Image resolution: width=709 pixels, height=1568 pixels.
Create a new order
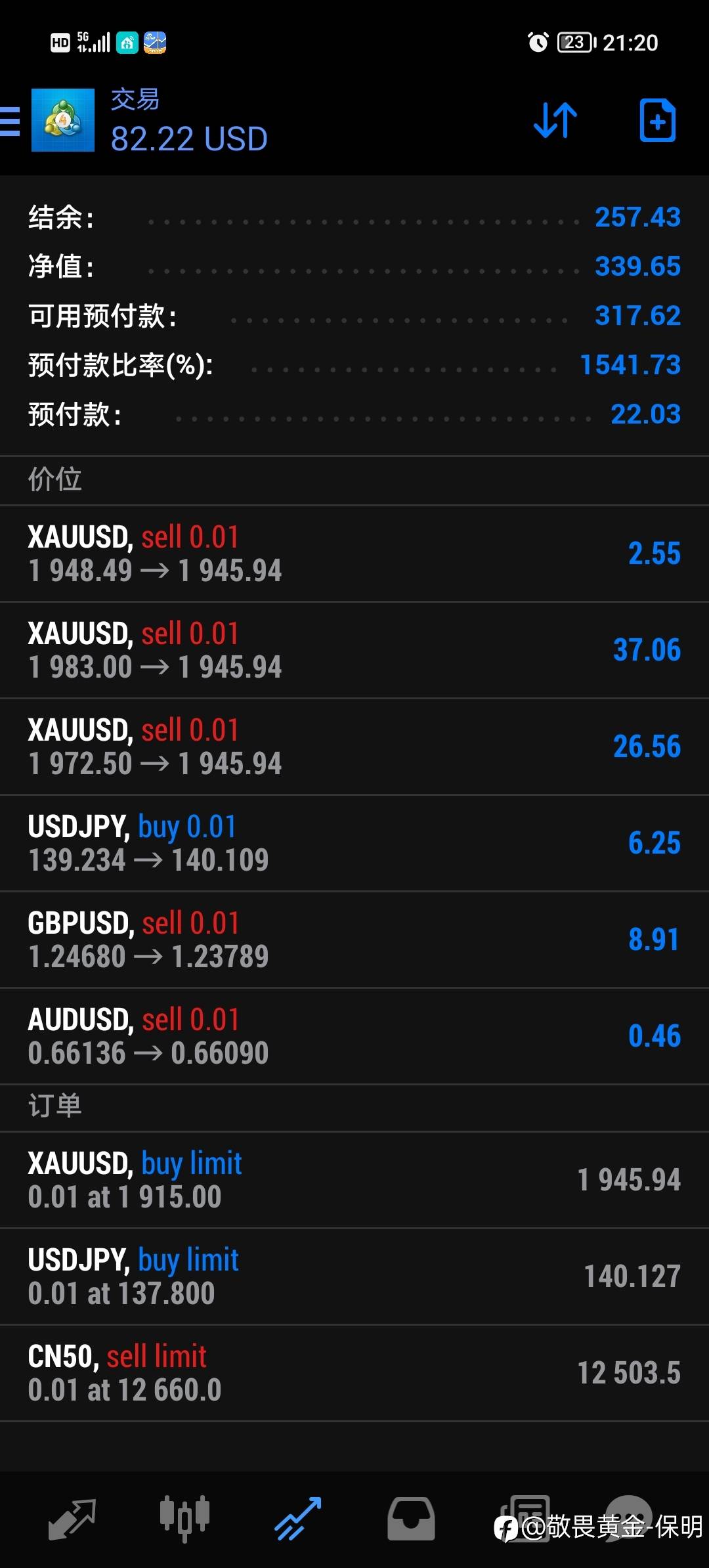point(657,120)
